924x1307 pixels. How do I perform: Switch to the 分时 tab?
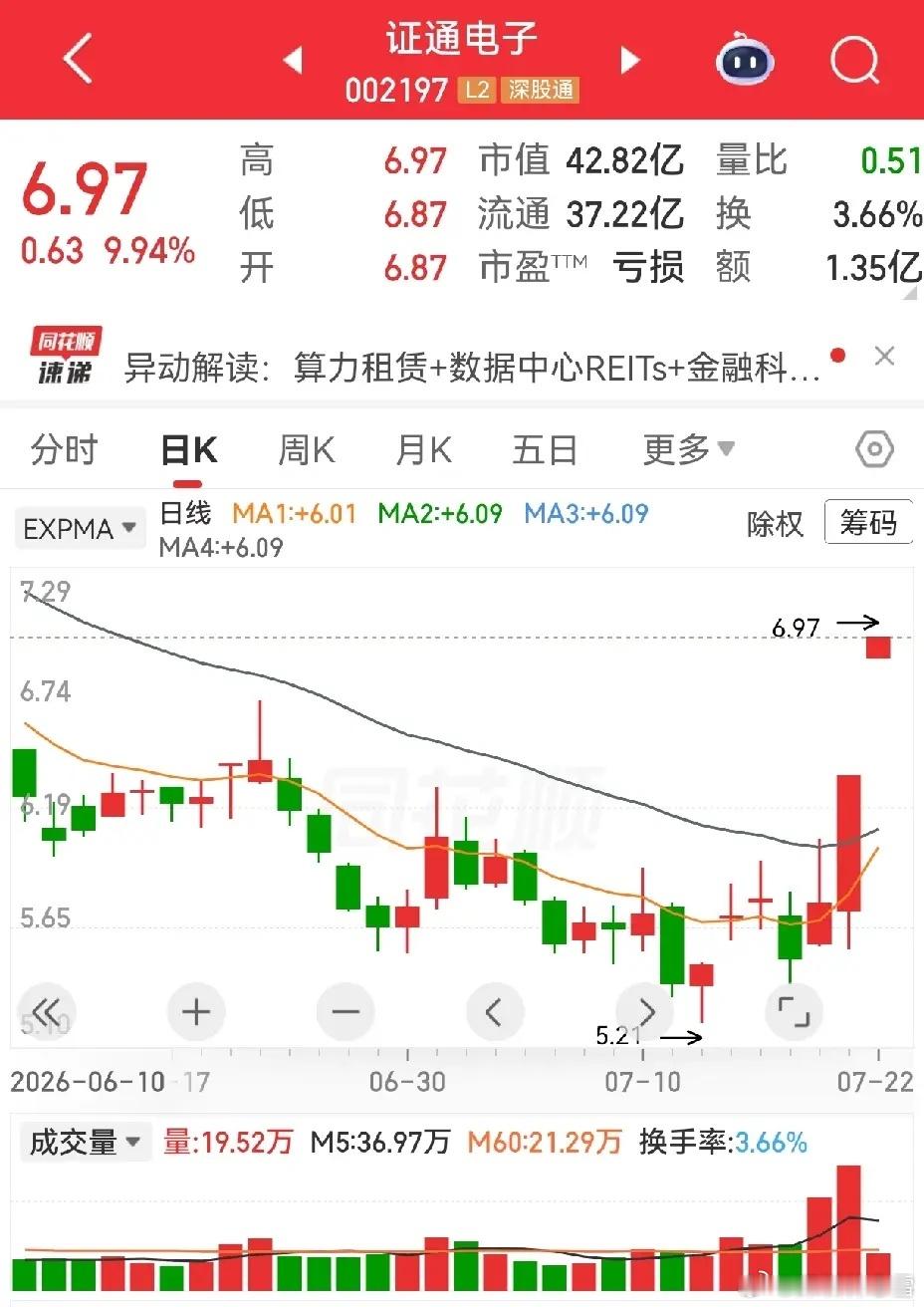click(64, 450)
